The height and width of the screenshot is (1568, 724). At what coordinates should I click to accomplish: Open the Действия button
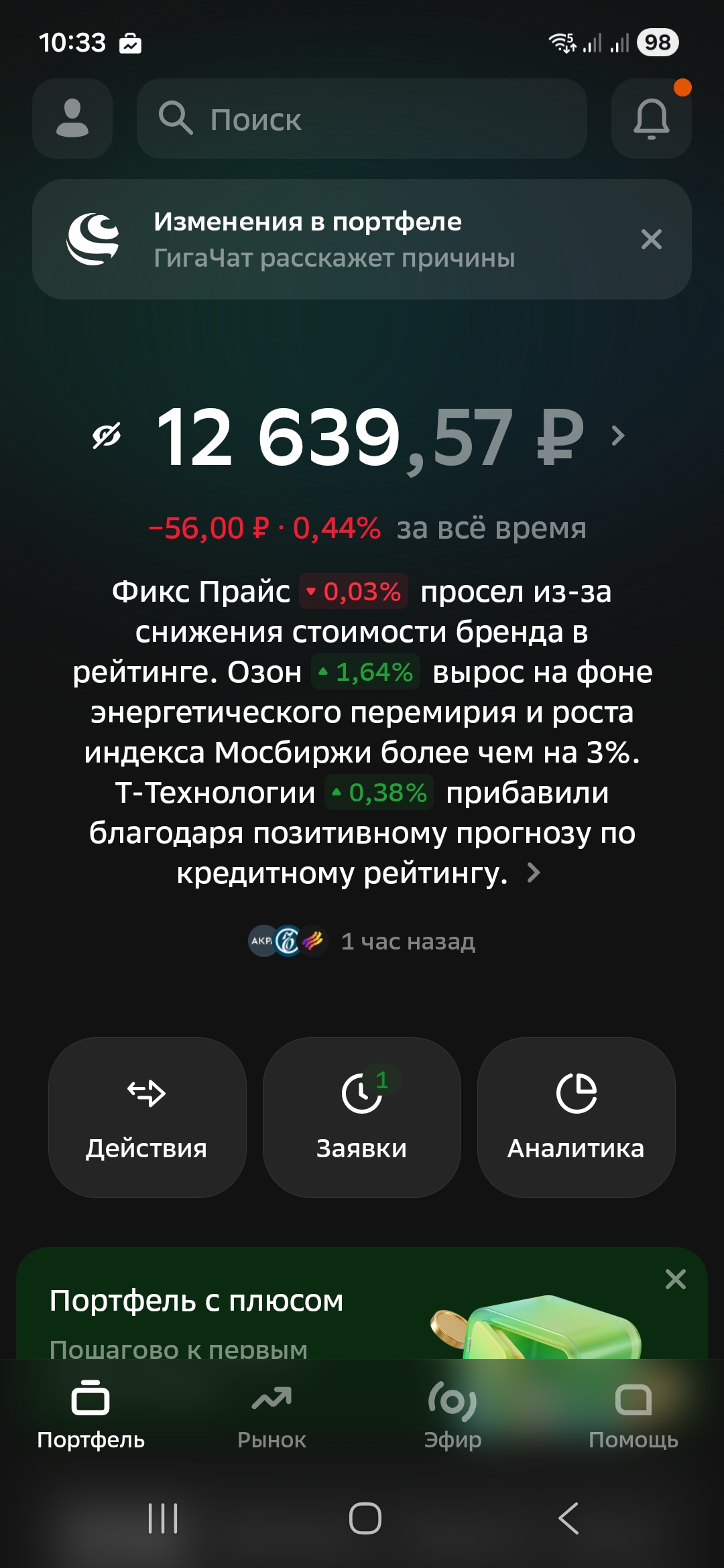[x=147, y=1118]
